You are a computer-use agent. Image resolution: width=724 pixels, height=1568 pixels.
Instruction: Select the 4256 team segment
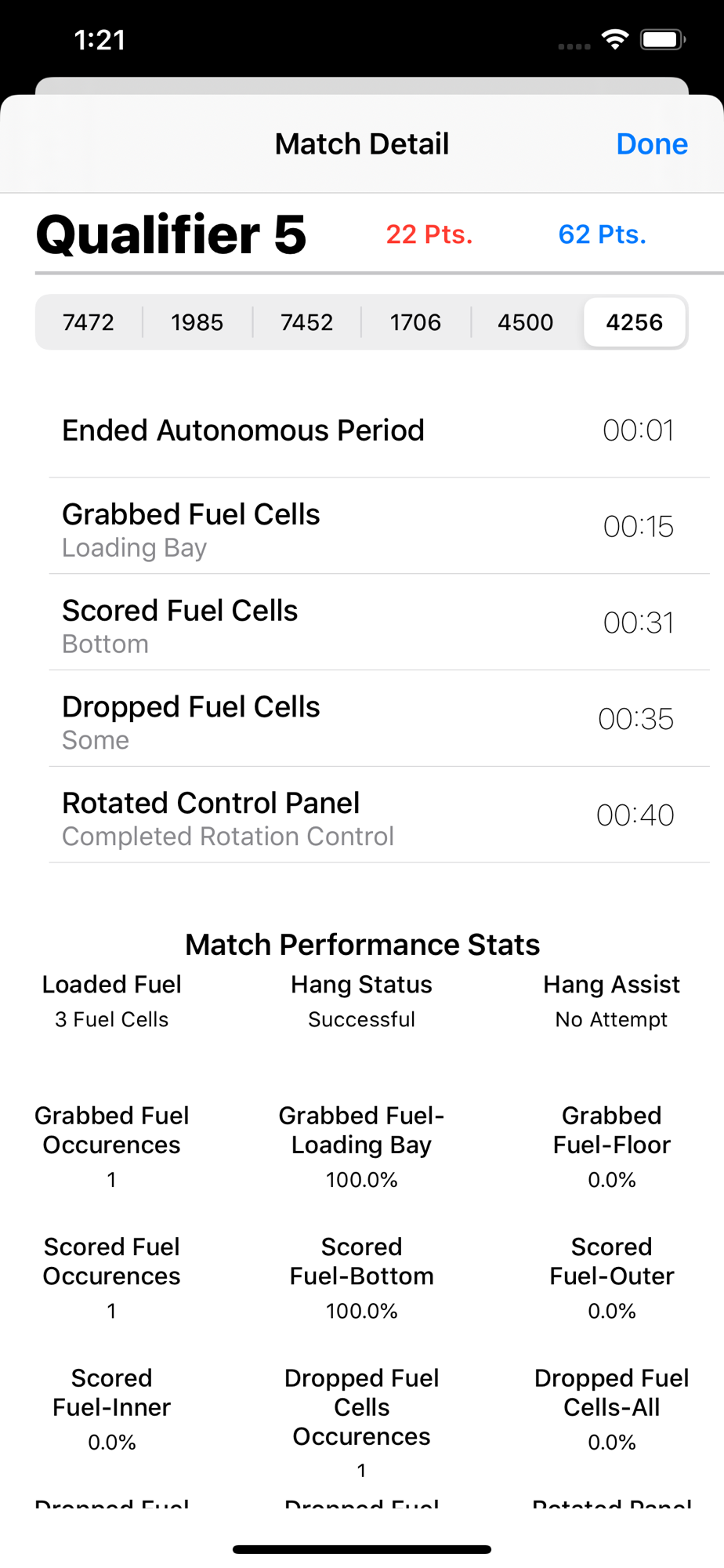[635, 322]
